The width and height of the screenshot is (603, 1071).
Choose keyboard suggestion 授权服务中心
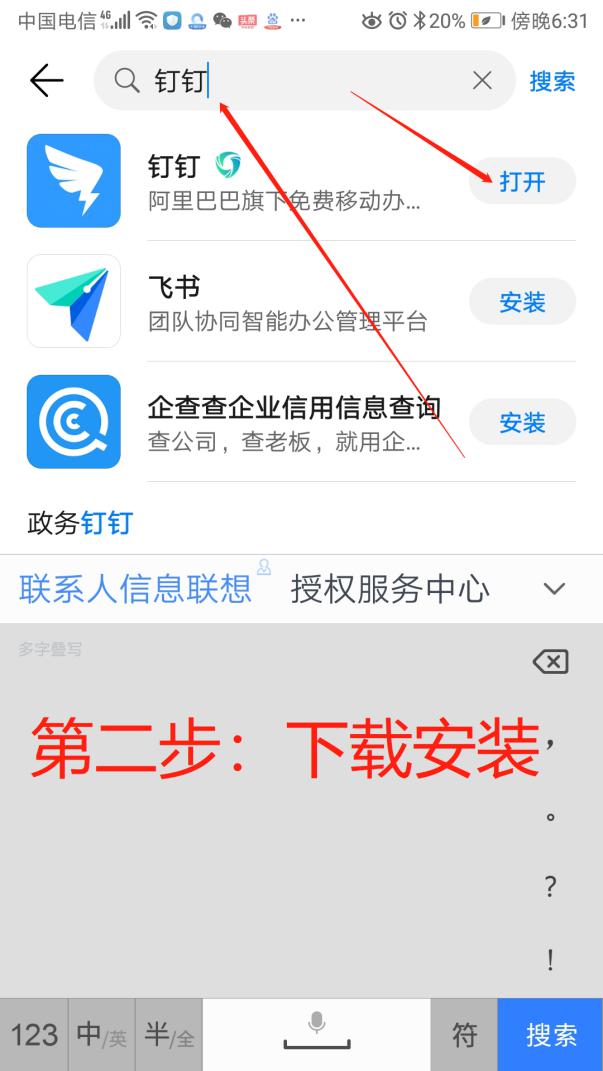[390, 589]
